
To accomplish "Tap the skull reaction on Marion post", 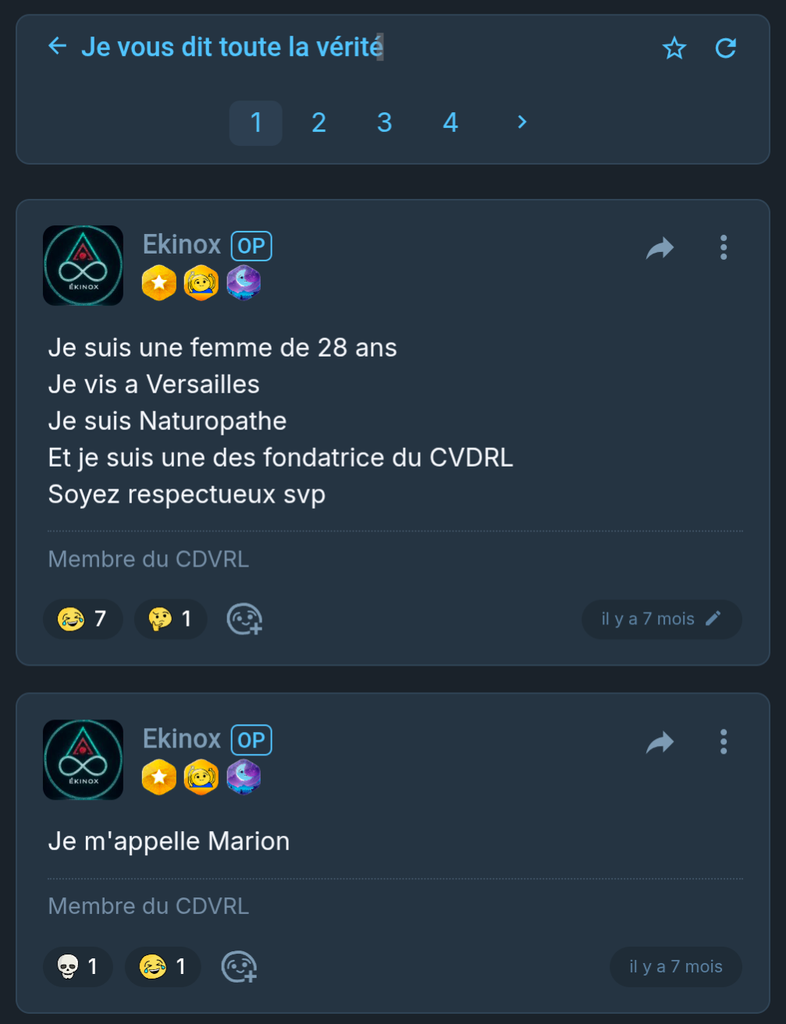I will click(x=78, y=966).
